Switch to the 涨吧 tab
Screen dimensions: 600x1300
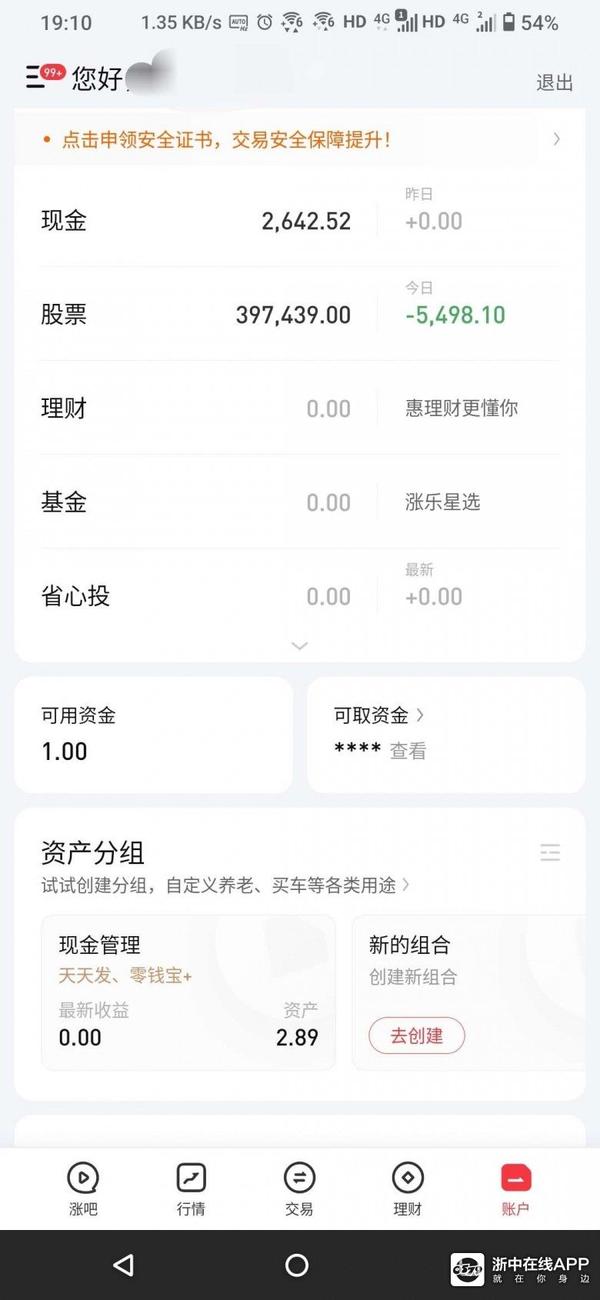coord(83,1187)
